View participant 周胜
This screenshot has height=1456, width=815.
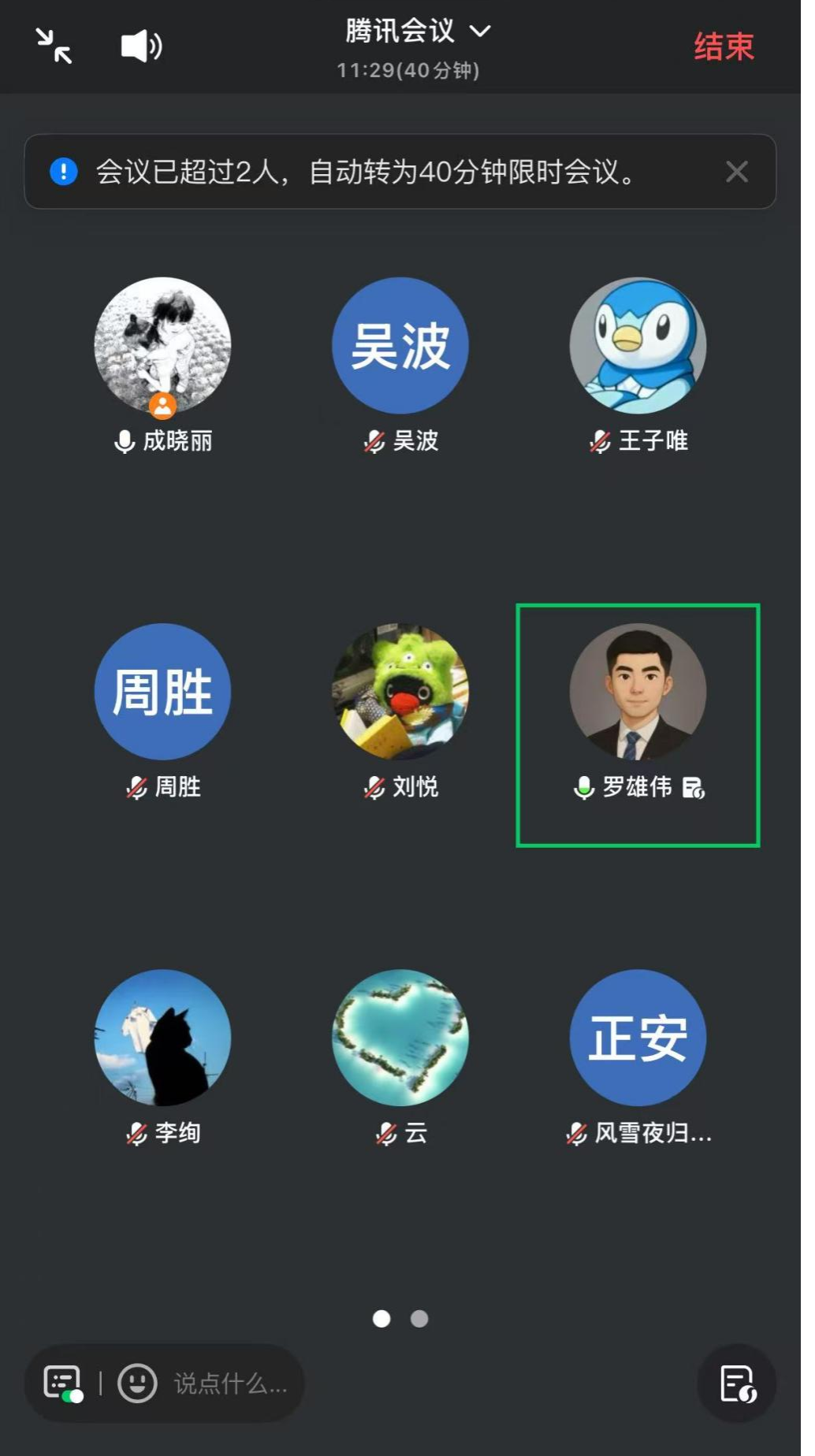pyautogui.click(x=162, y=692)
